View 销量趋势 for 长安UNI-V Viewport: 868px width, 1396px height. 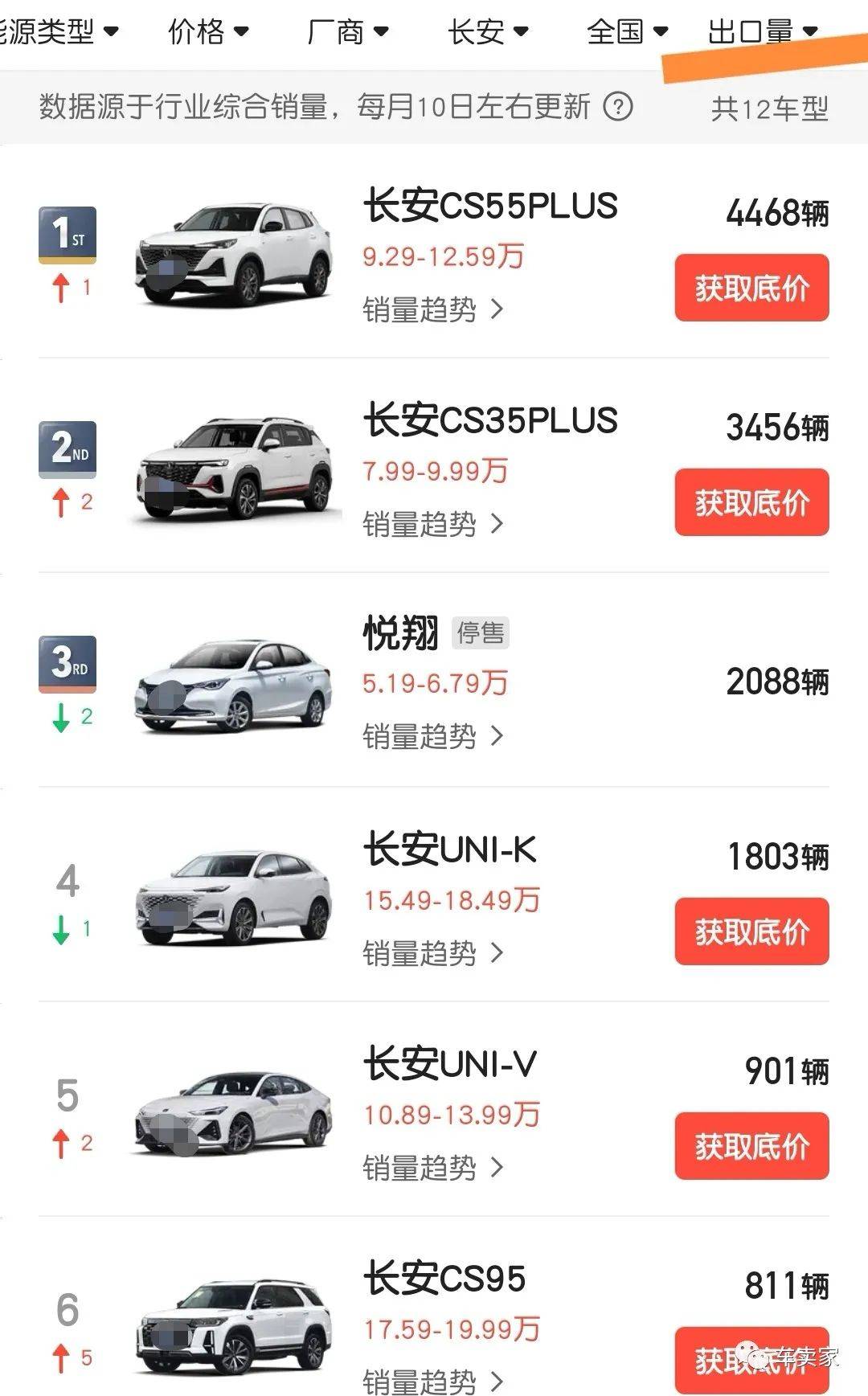click(432, 1168)
